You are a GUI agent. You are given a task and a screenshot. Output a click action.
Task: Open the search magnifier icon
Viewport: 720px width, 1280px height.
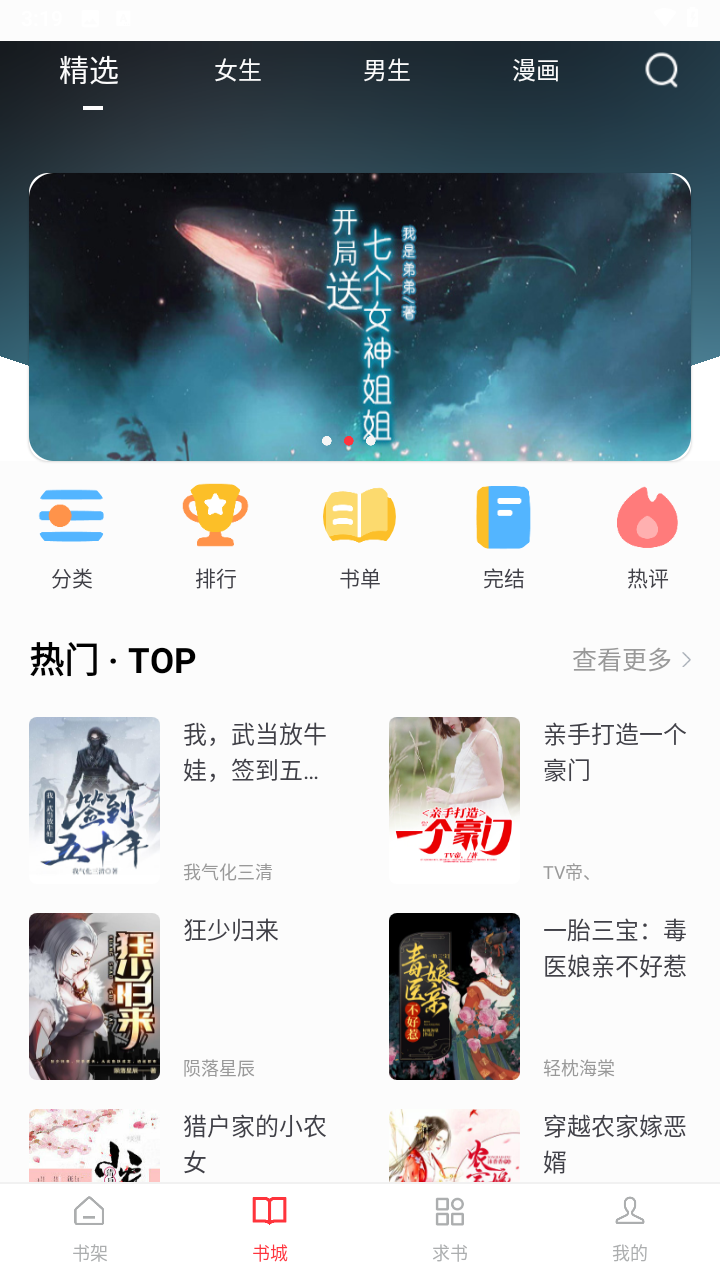click(x=661, y=70)
